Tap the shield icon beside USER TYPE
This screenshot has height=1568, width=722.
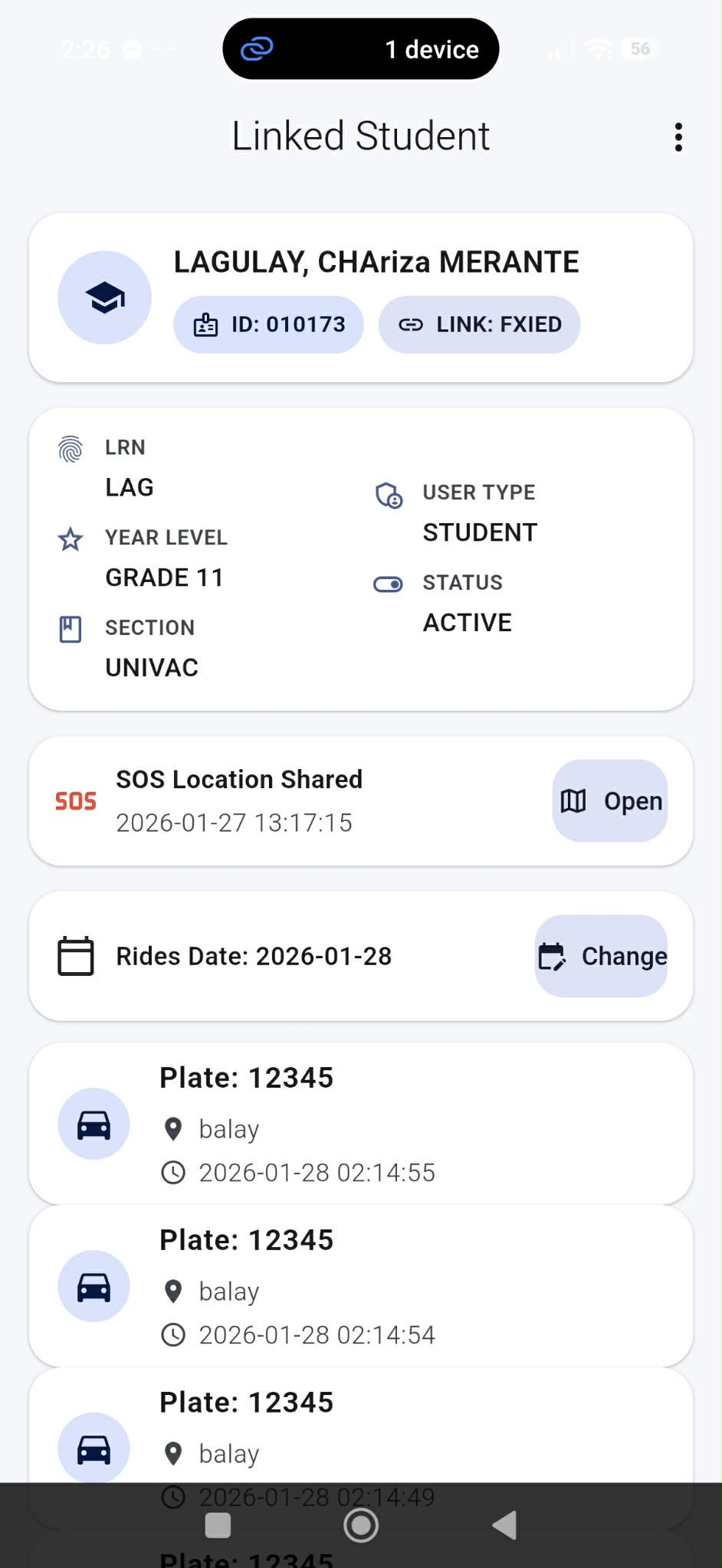(x=388, y=496)
